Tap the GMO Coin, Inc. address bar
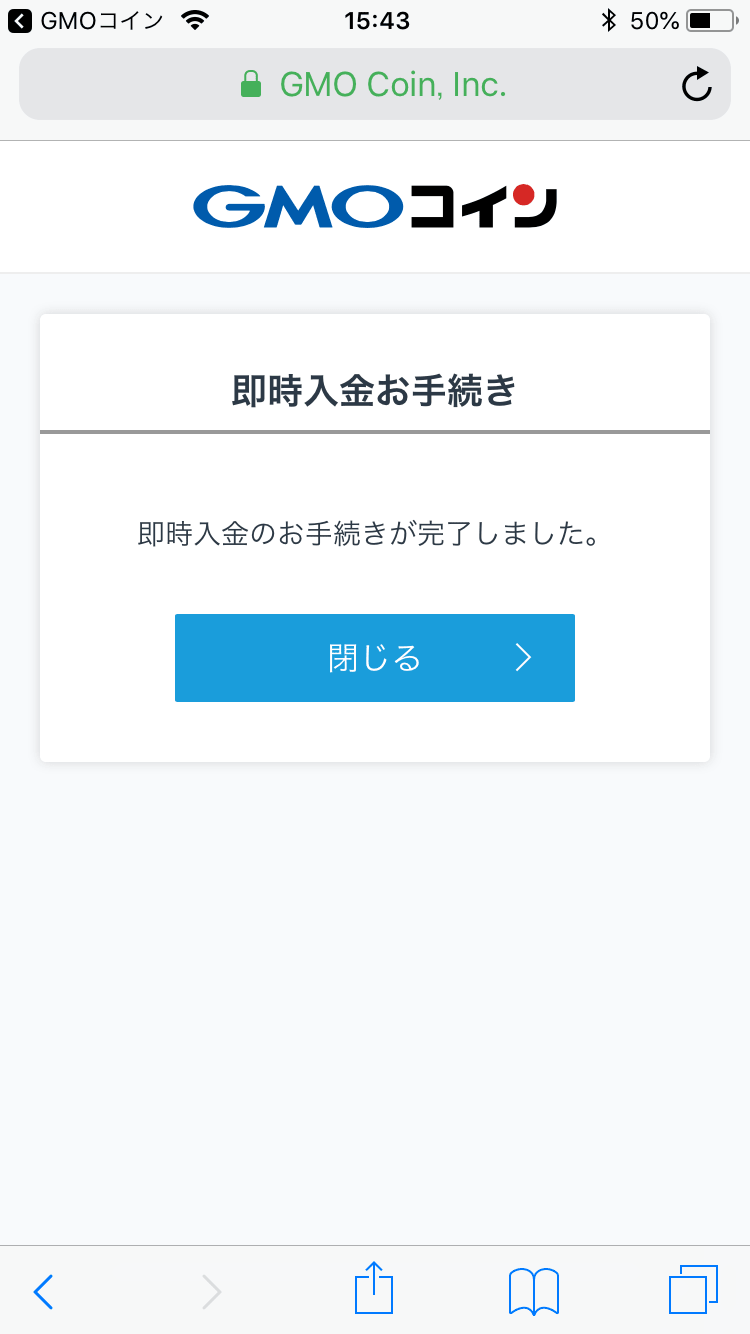The image size is (750, 1334). click(374, 85)
